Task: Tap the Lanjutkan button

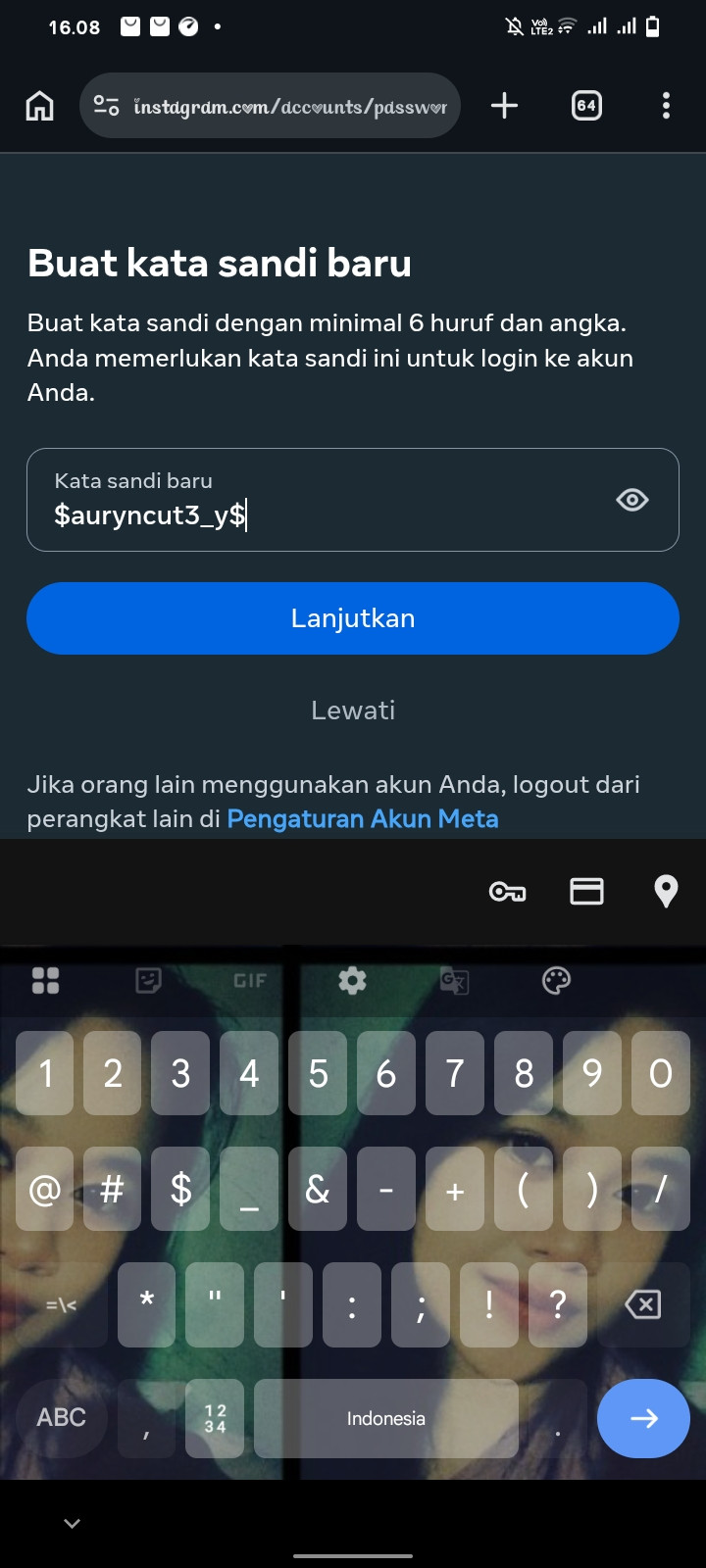Action: [353, 618]
